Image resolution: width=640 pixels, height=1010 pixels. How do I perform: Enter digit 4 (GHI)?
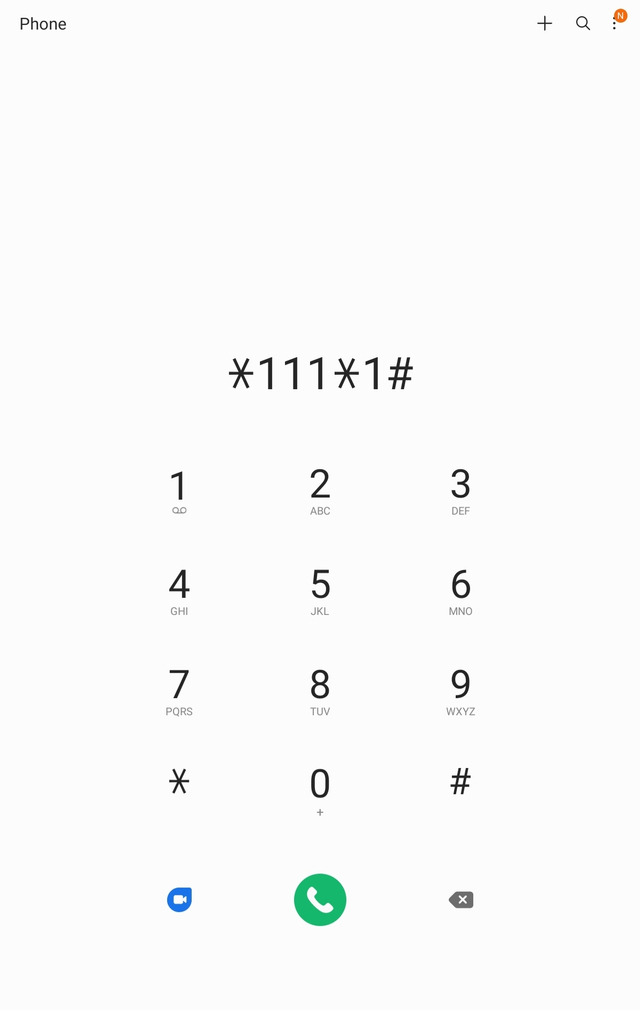[x=179, y=592]
